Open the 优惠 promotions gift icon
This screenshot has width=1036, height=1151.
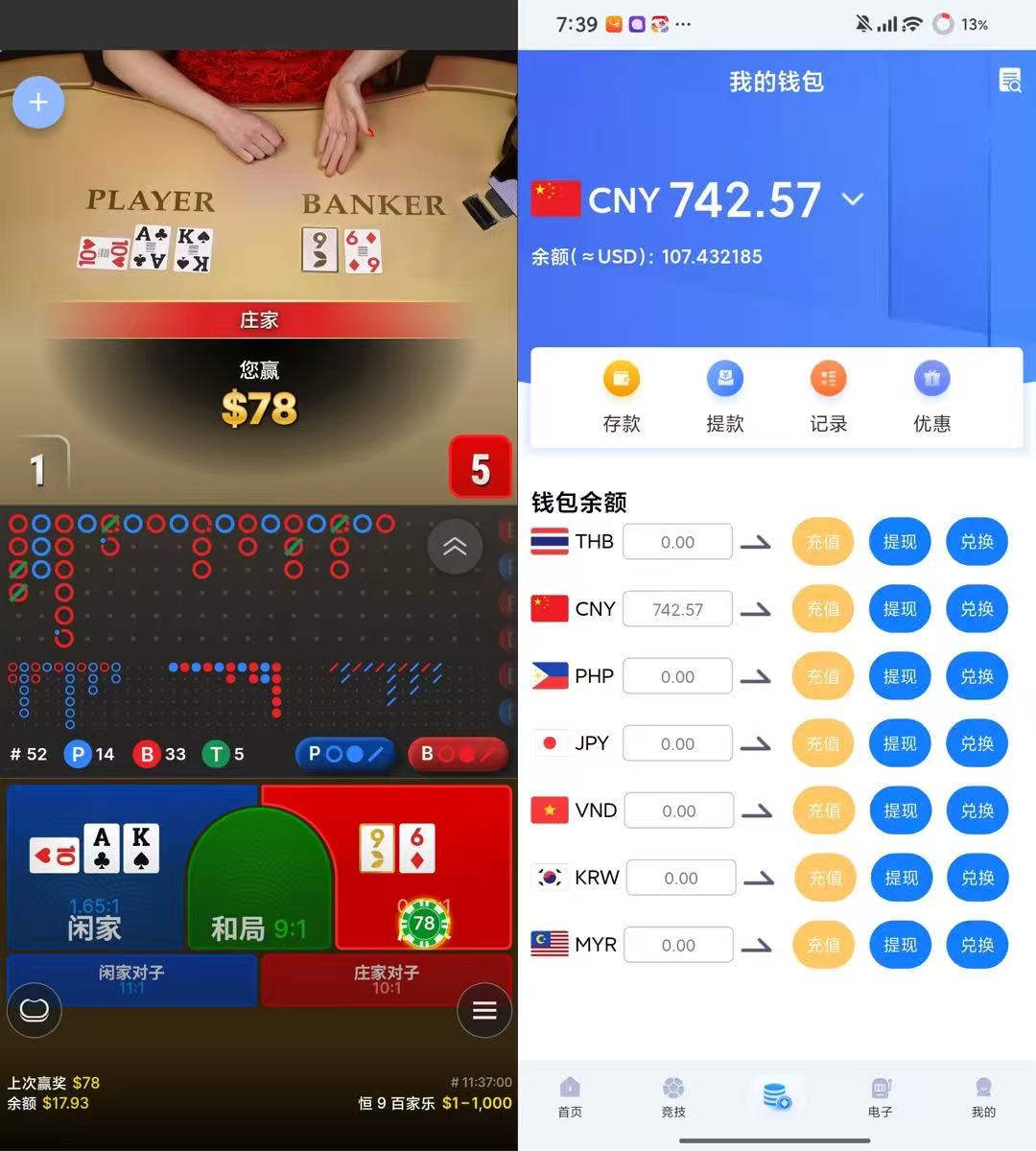931,378
